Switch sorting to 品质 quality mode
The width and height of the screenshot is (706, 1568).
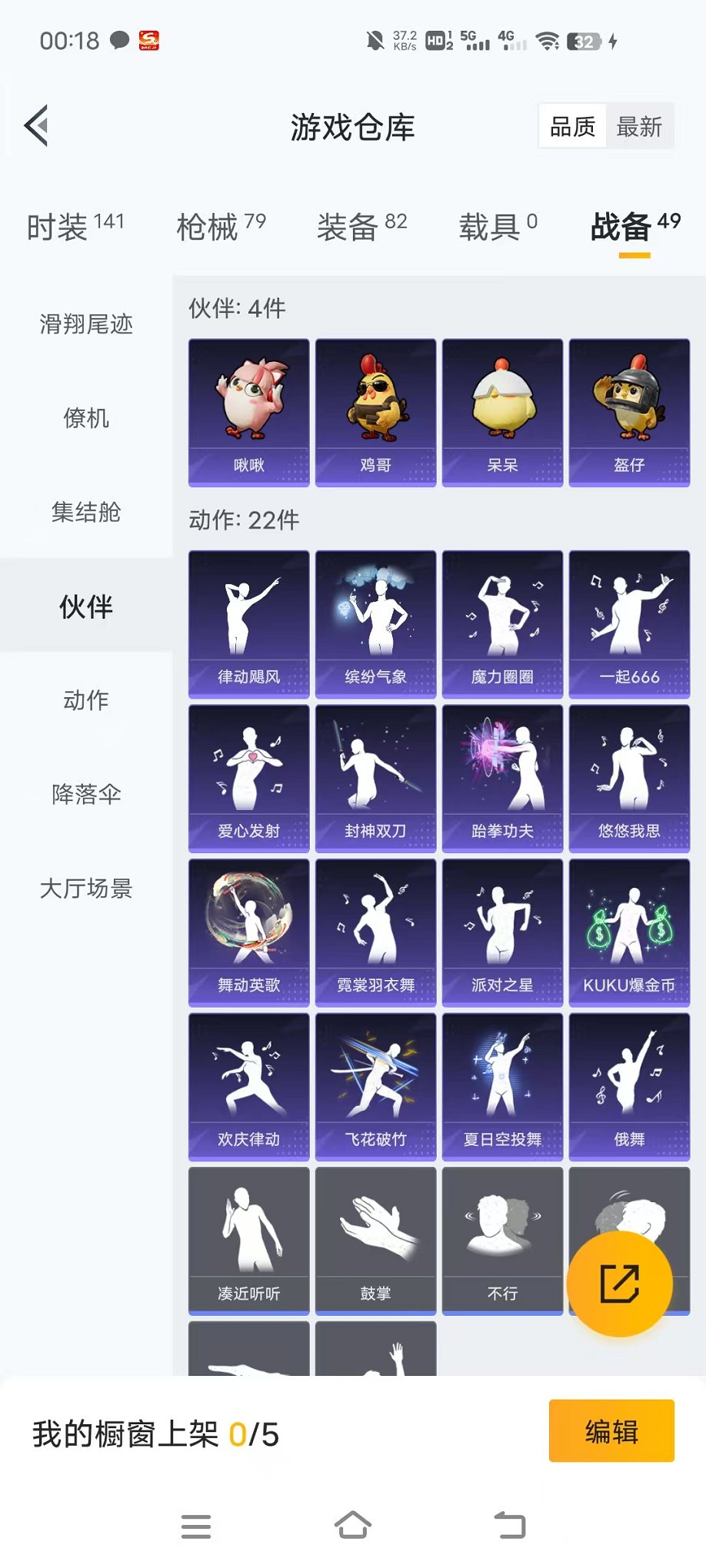coord(571,125)
